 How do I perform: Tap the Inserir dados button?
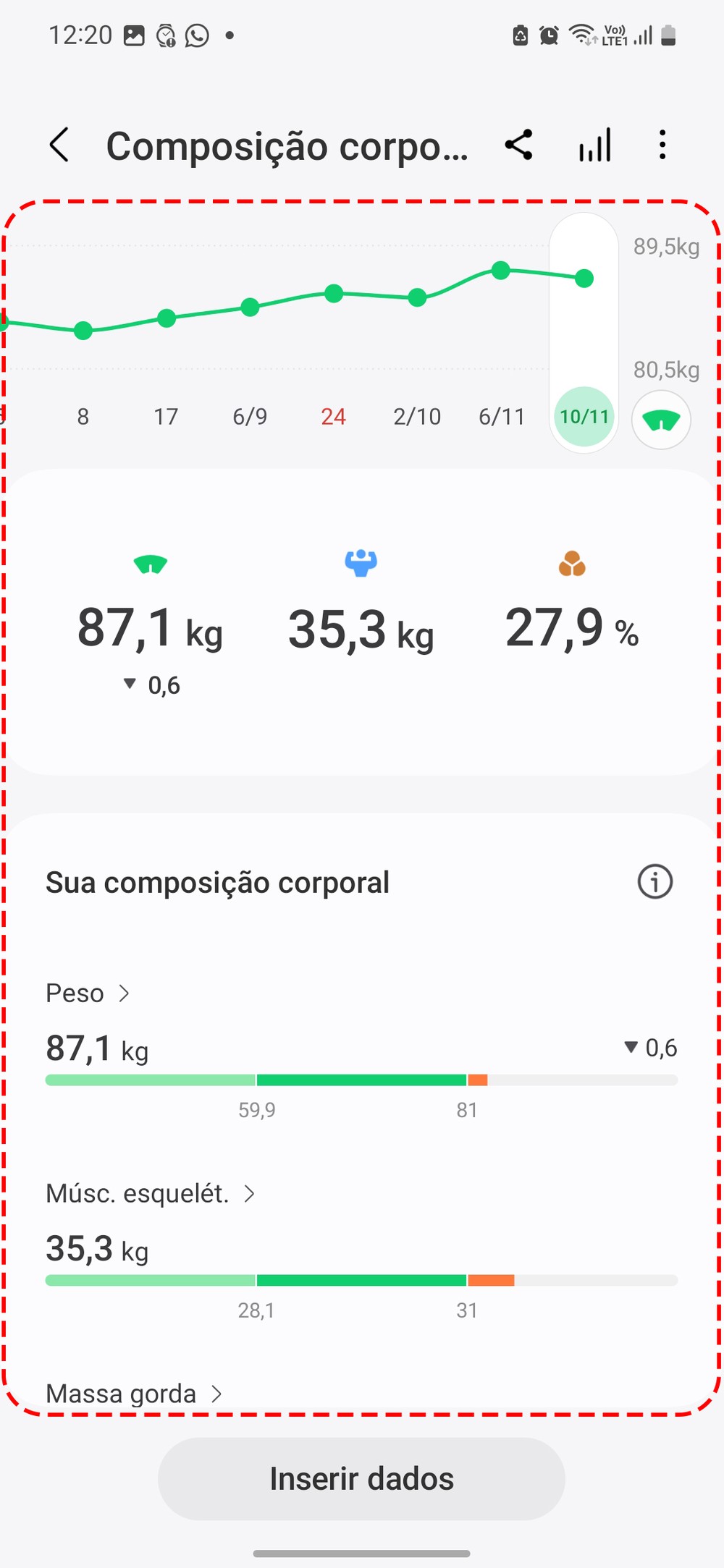pyautogui.click(x=361, y=1478)
